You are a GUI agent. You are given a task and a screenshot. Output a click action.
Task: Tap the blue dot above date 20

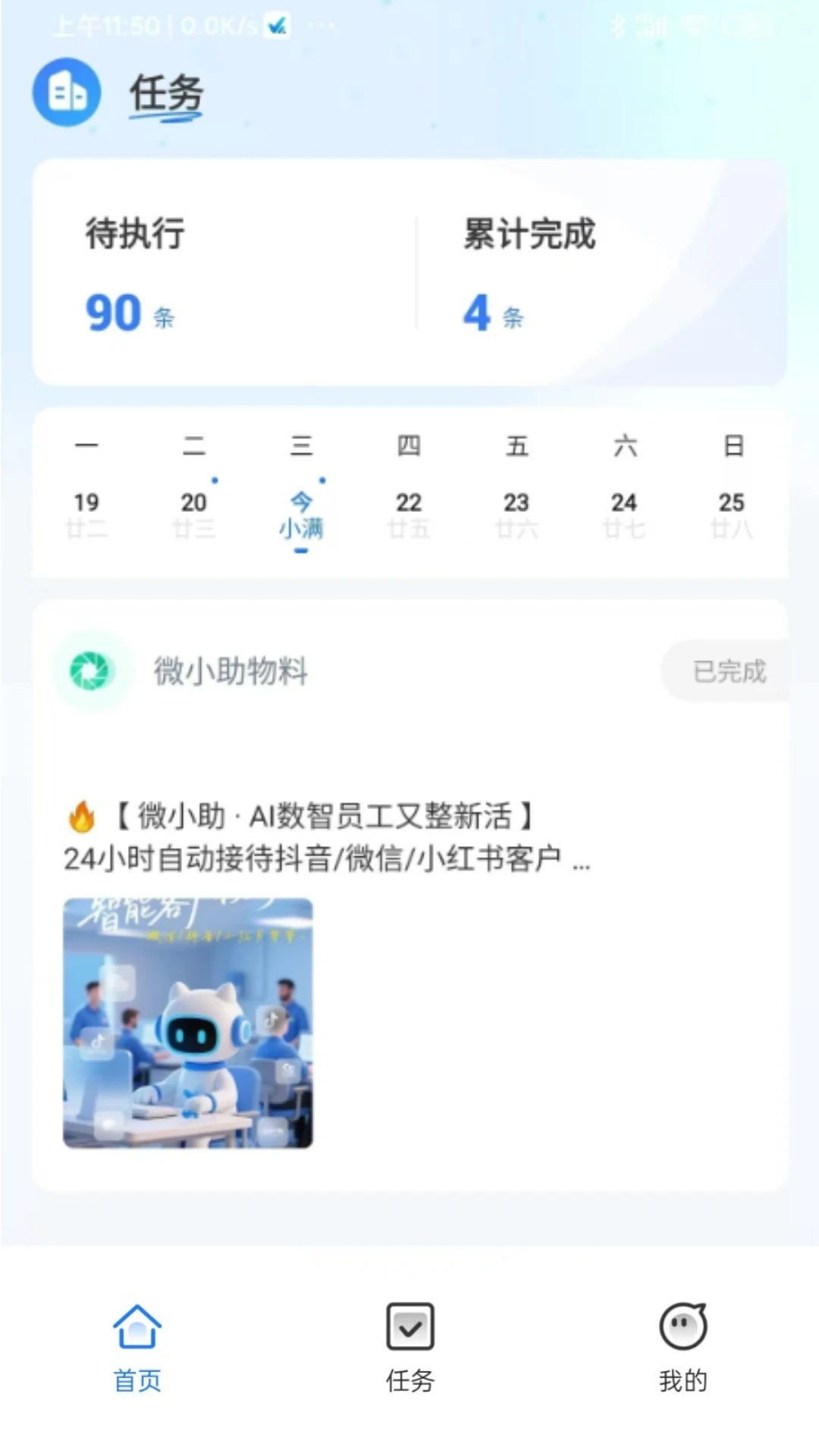pos(215,479)
